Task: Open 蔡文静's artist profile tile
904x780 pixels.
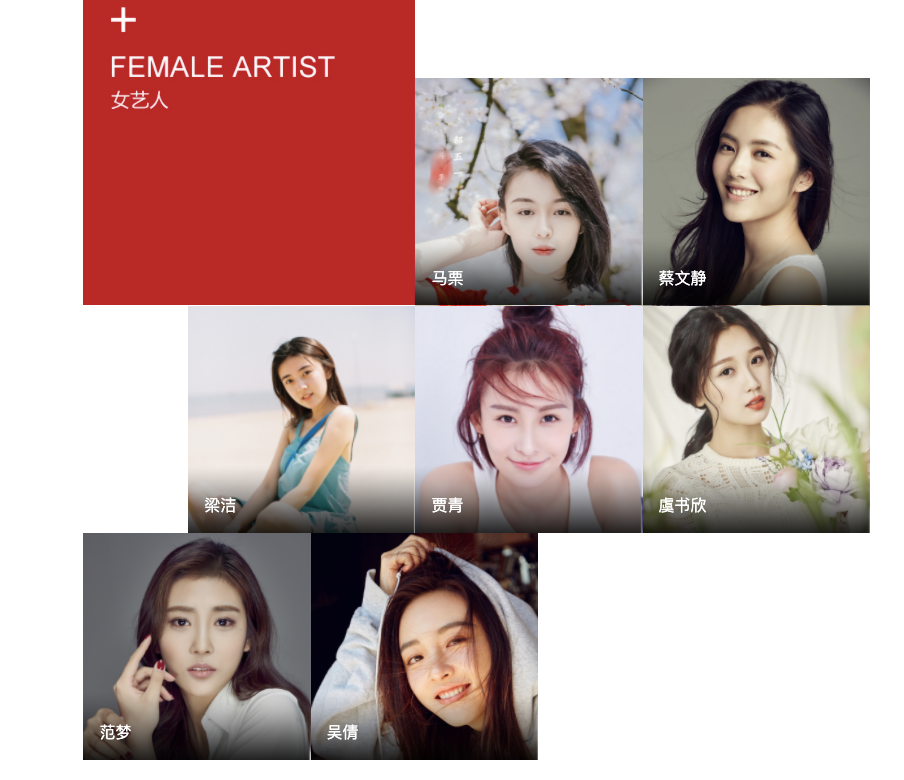Action: [756, 191]
